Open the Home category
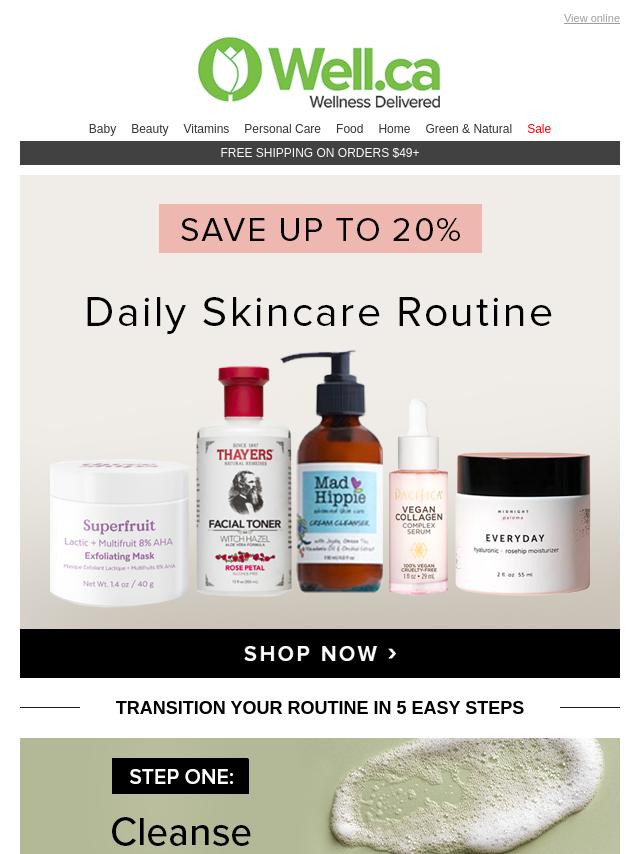 [394, 129]
